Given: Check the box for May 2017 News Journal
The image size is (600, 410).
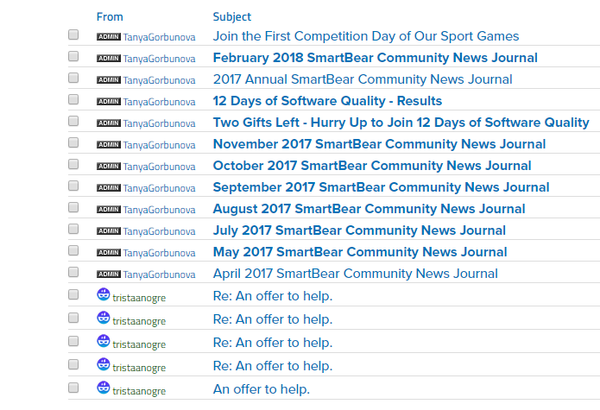Looking at the screenshot, I should click(x=73, y=251).
